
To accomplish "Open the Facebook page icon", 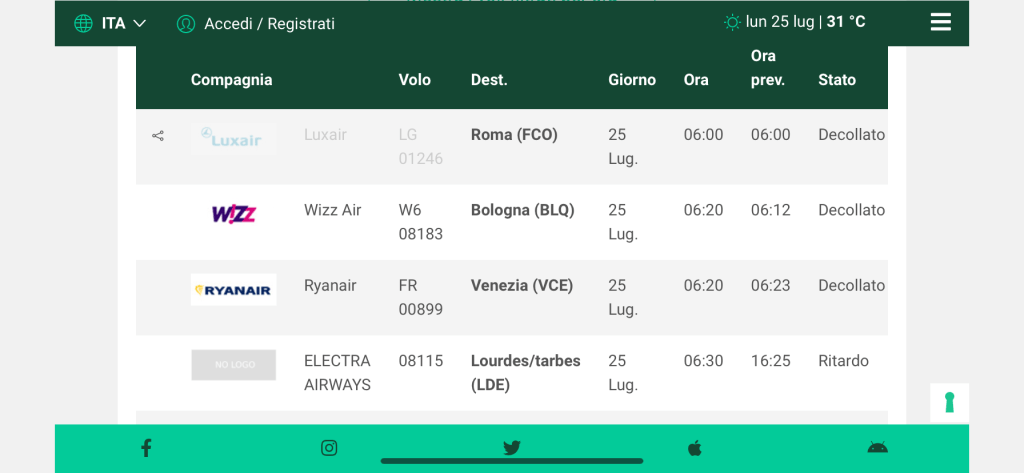I will point(146,448).
